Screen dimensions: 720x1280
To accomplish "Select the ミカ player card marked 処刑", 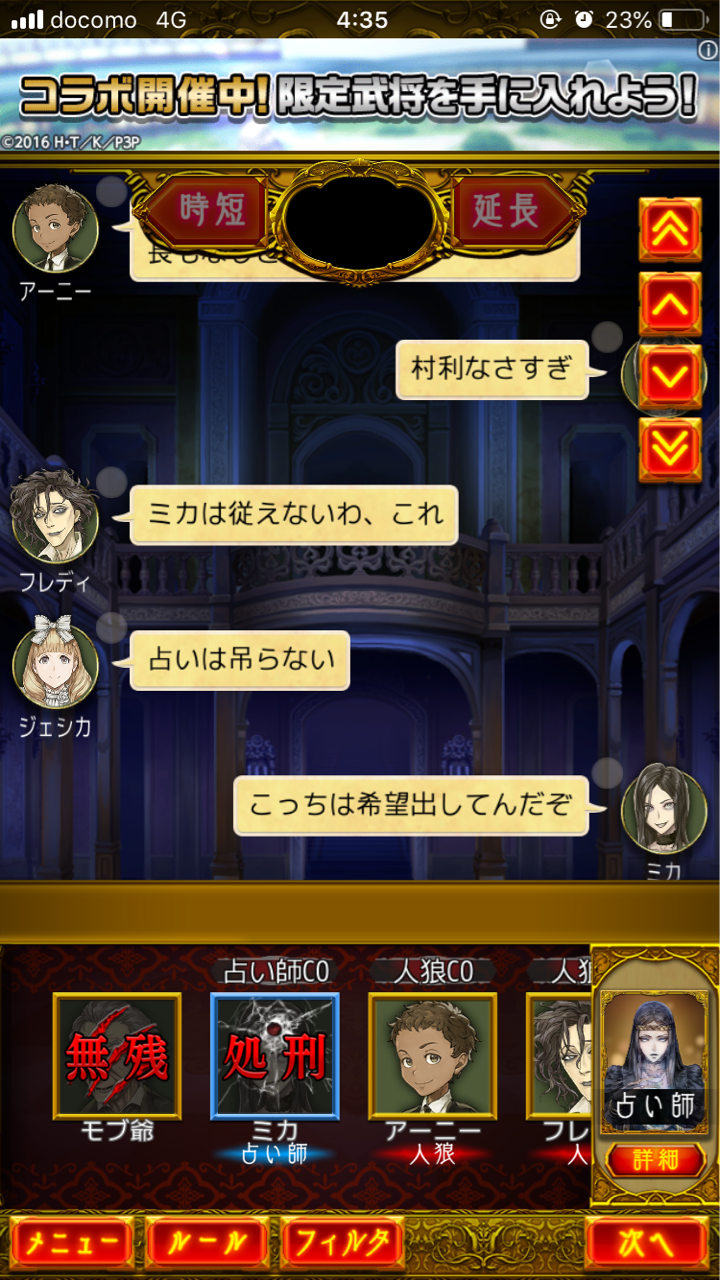I will 275,1056.
